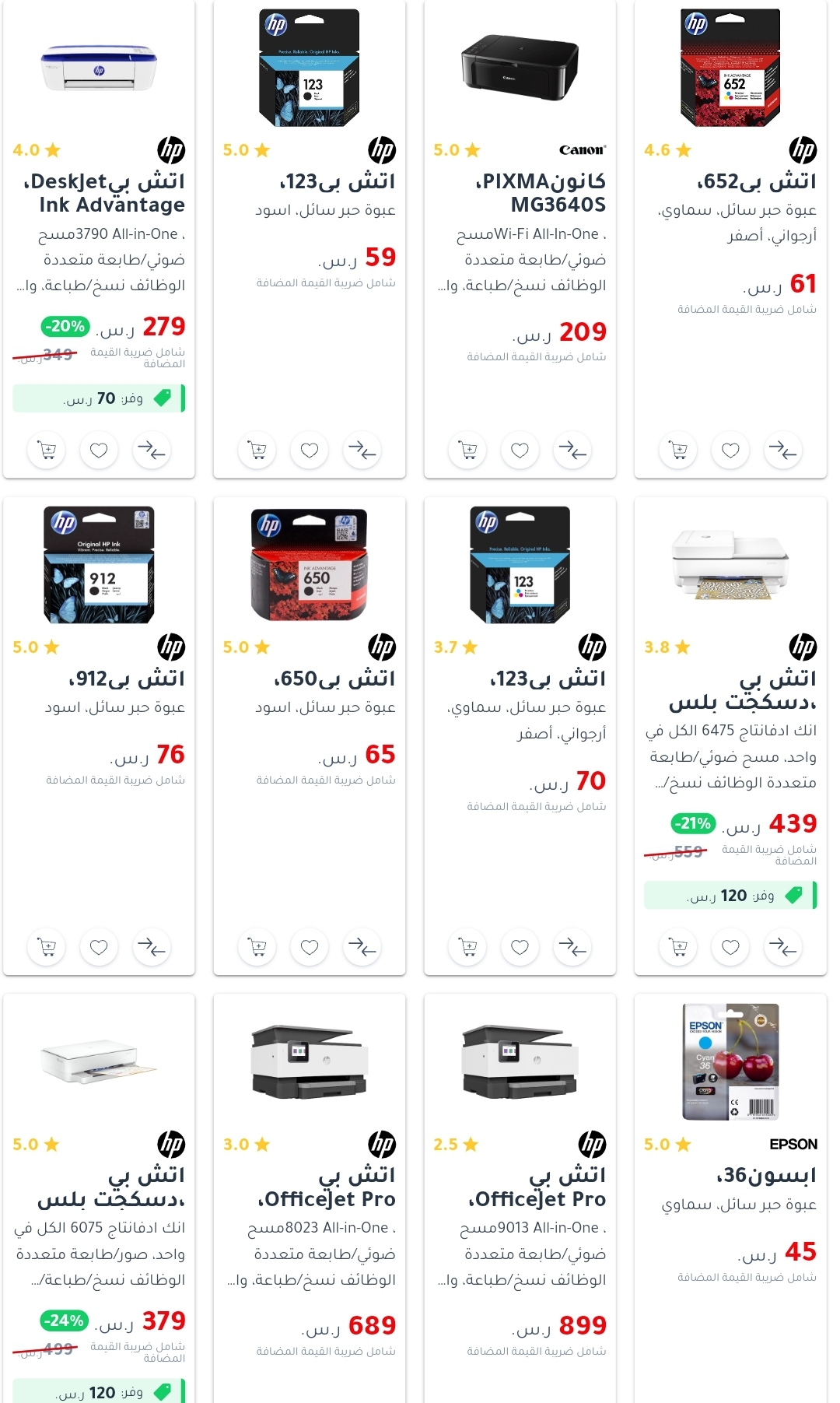Click the Epson brand logo on the cyan ink card
Image resolution: width=840 pixels, height=1403 pixels.
coord(795,1145)
